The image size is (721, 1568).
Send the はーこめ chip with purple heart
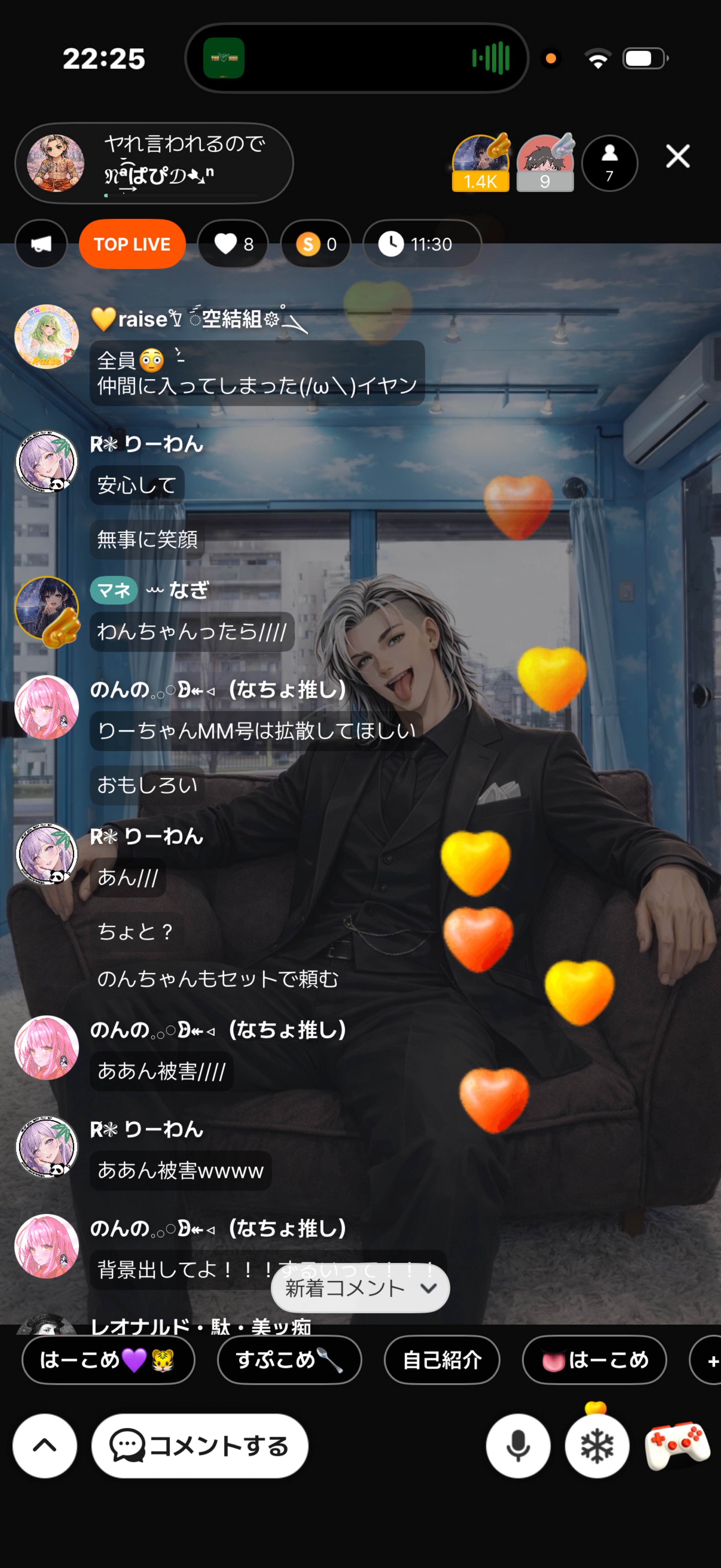(108, 1360)
